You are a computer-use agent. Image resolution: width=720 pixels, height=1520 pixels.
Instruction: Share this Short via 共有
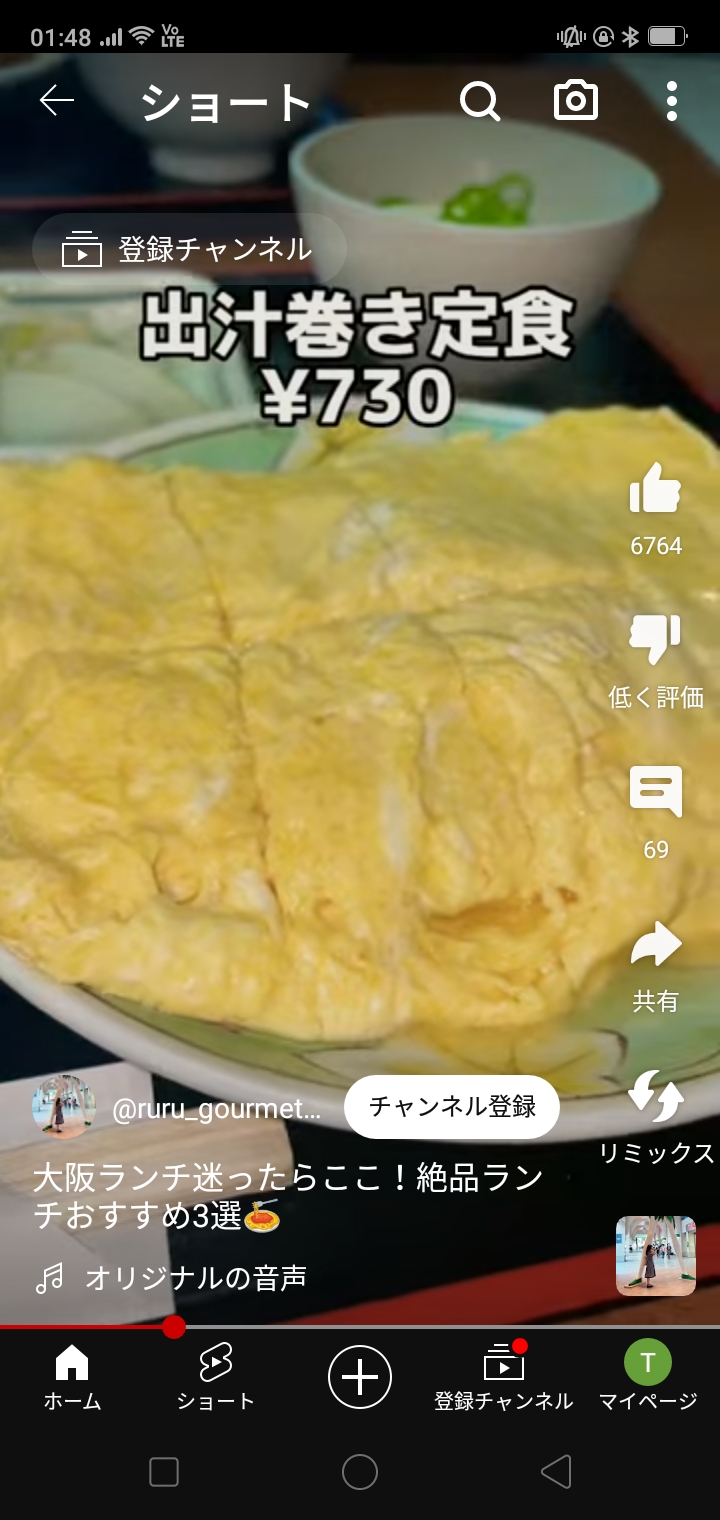(x=655, y=945)
